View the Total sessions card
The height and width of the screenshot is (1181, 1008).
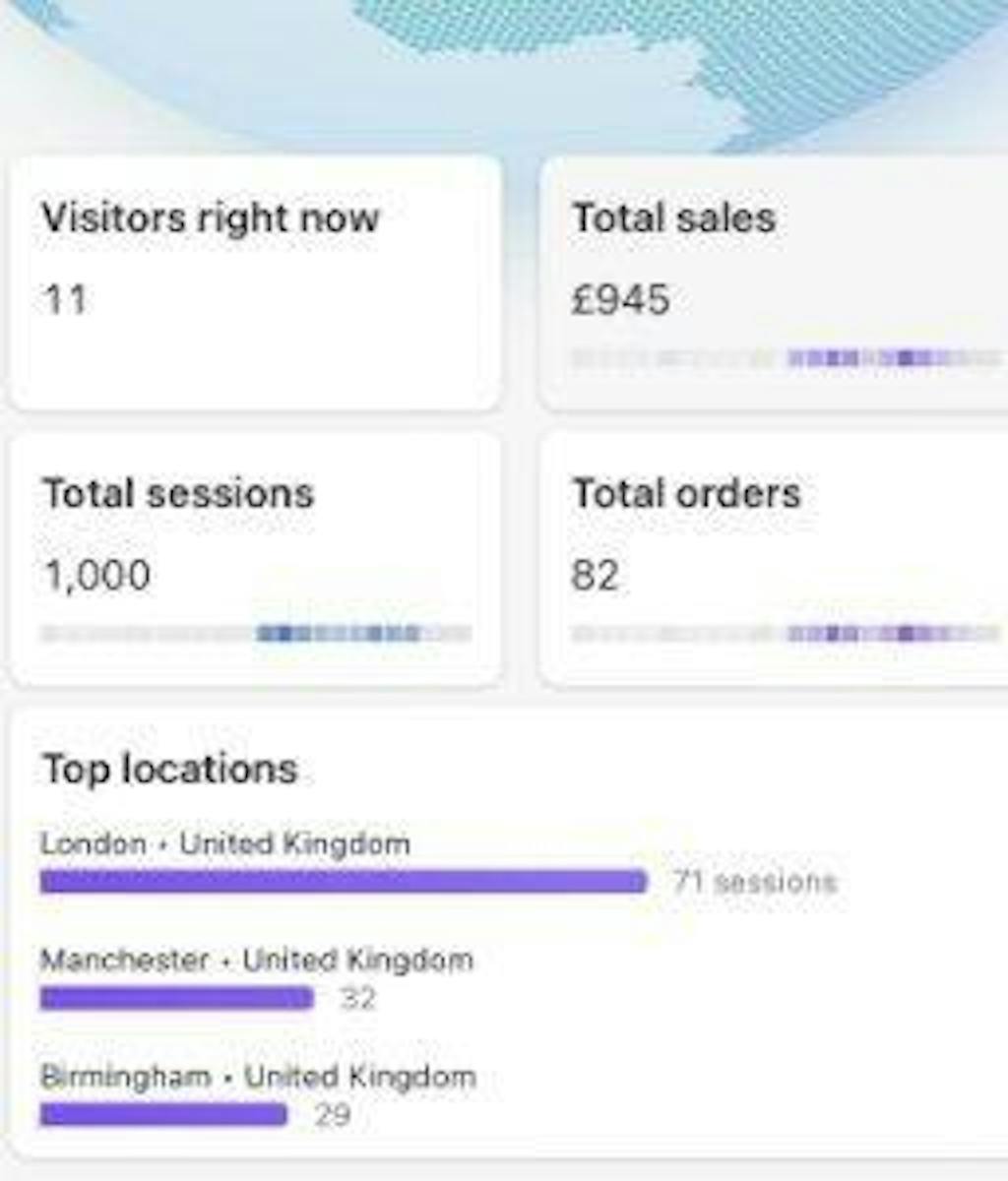[254, 558]
